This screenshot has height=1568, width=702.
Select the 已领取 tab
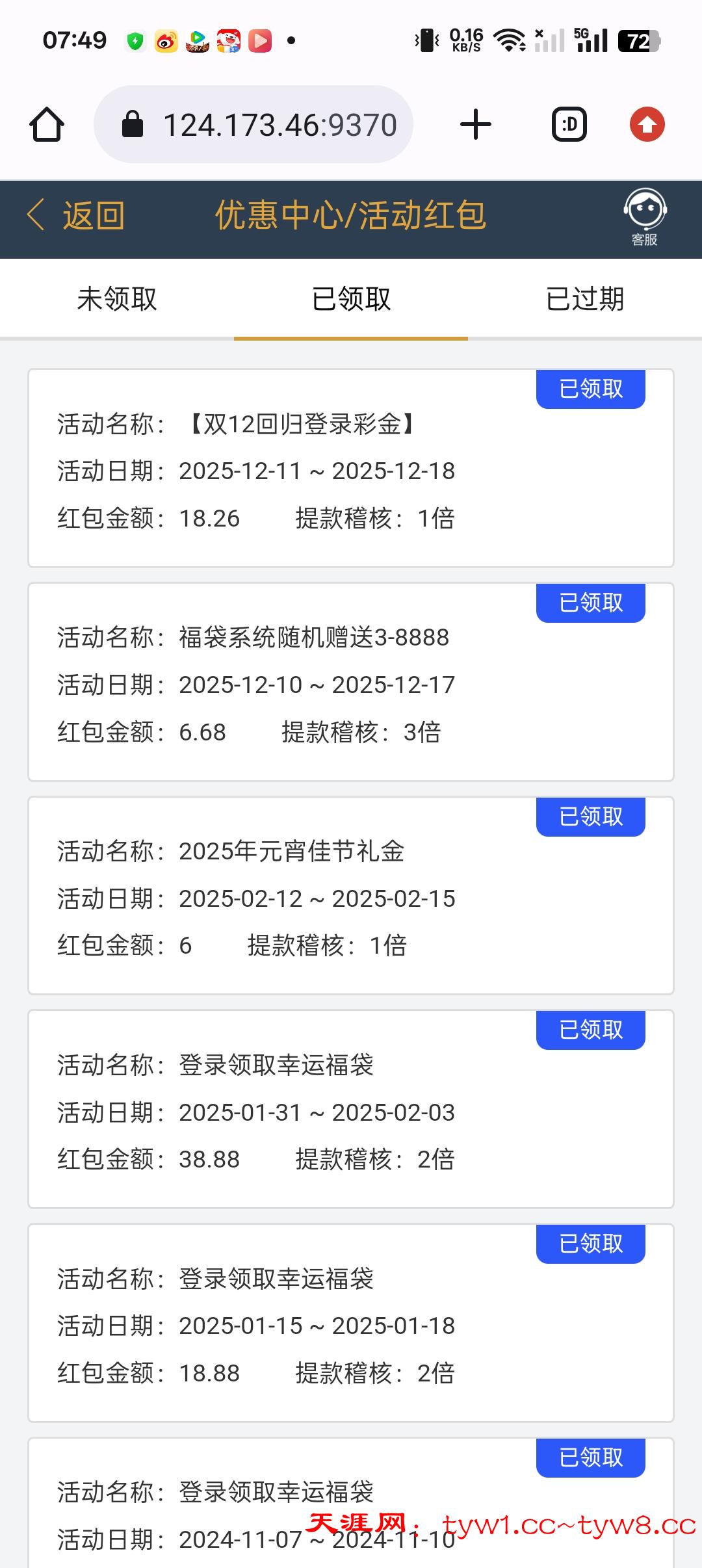(x=351, y=299)
